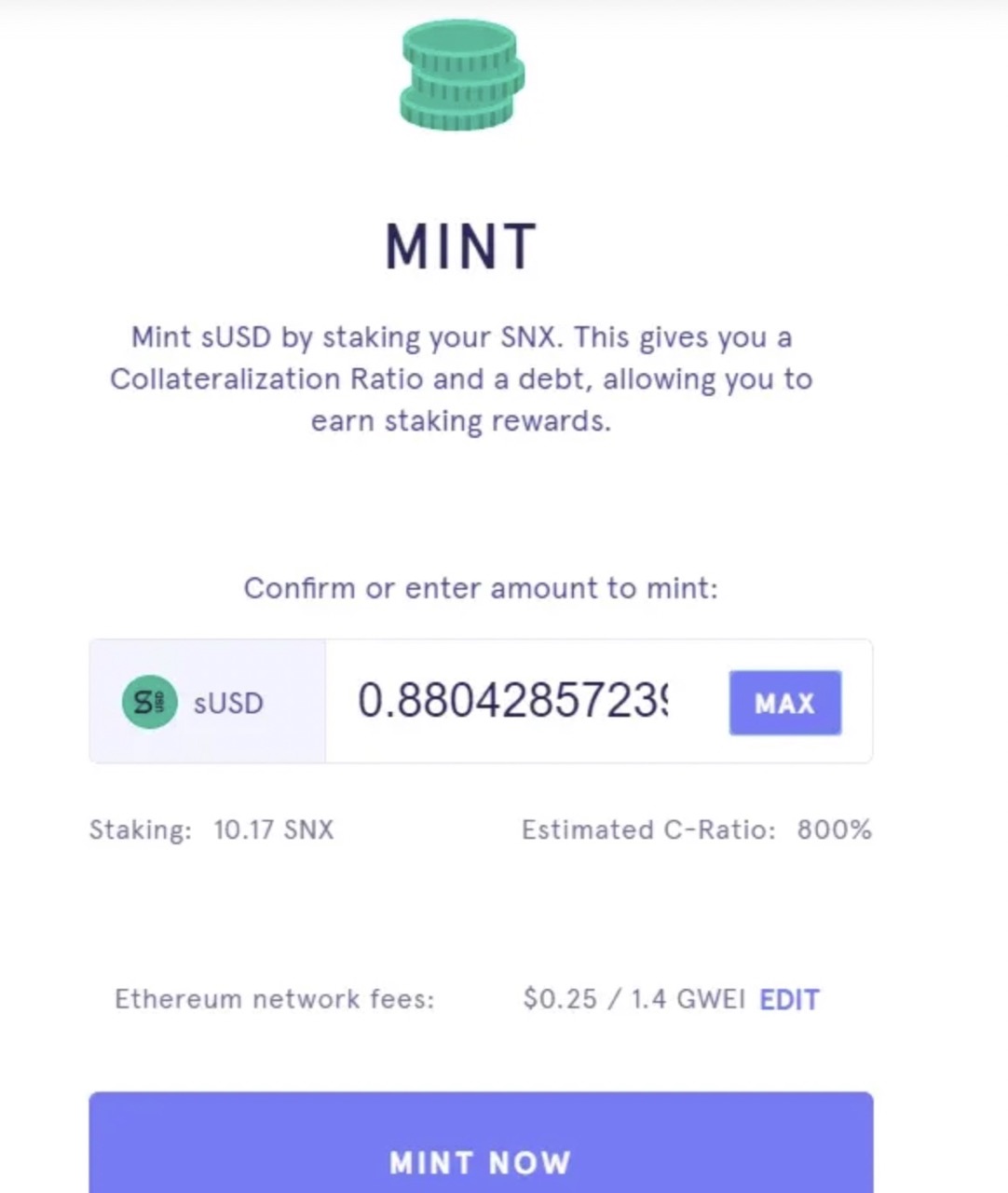The image size is (1008, 1193).
Task: Click the light-gray sUSD token panel
Action: [x=207, y=702]
